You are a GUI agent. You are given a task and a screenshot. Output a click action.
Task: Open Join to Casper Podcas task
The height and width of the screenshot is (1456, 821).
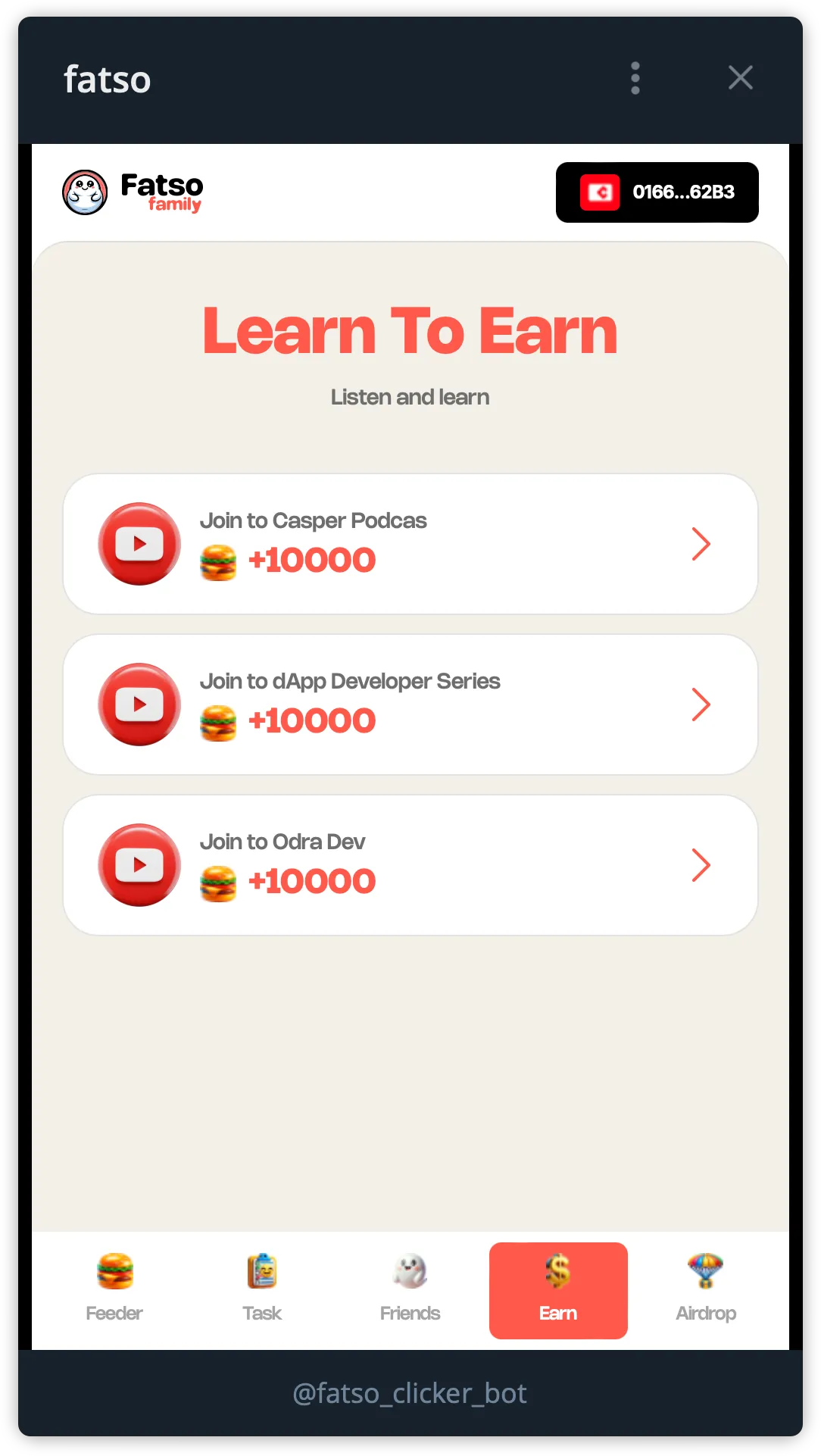(x=410, y=544)
